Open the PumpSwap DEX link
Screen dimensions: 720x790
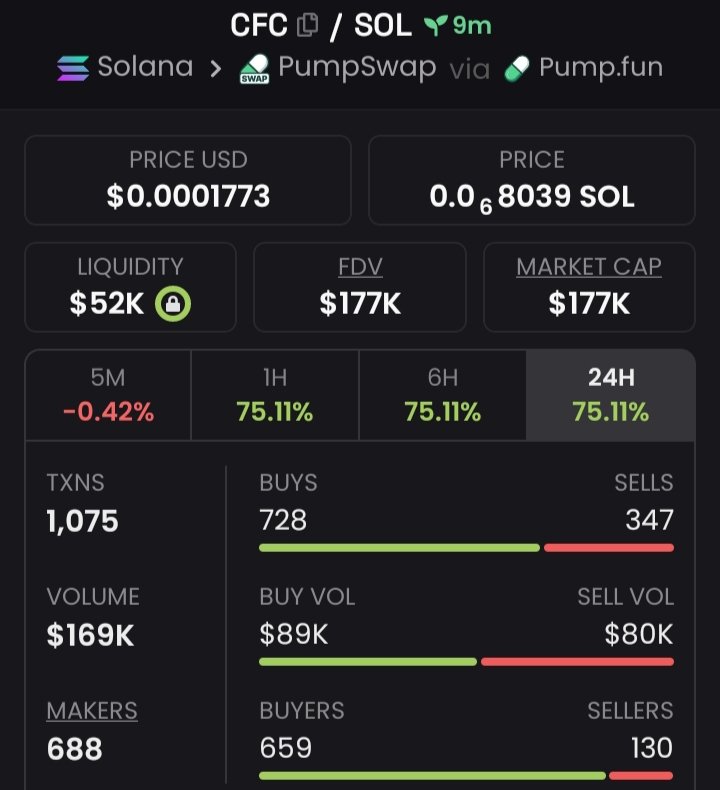[x=337, y=68]
